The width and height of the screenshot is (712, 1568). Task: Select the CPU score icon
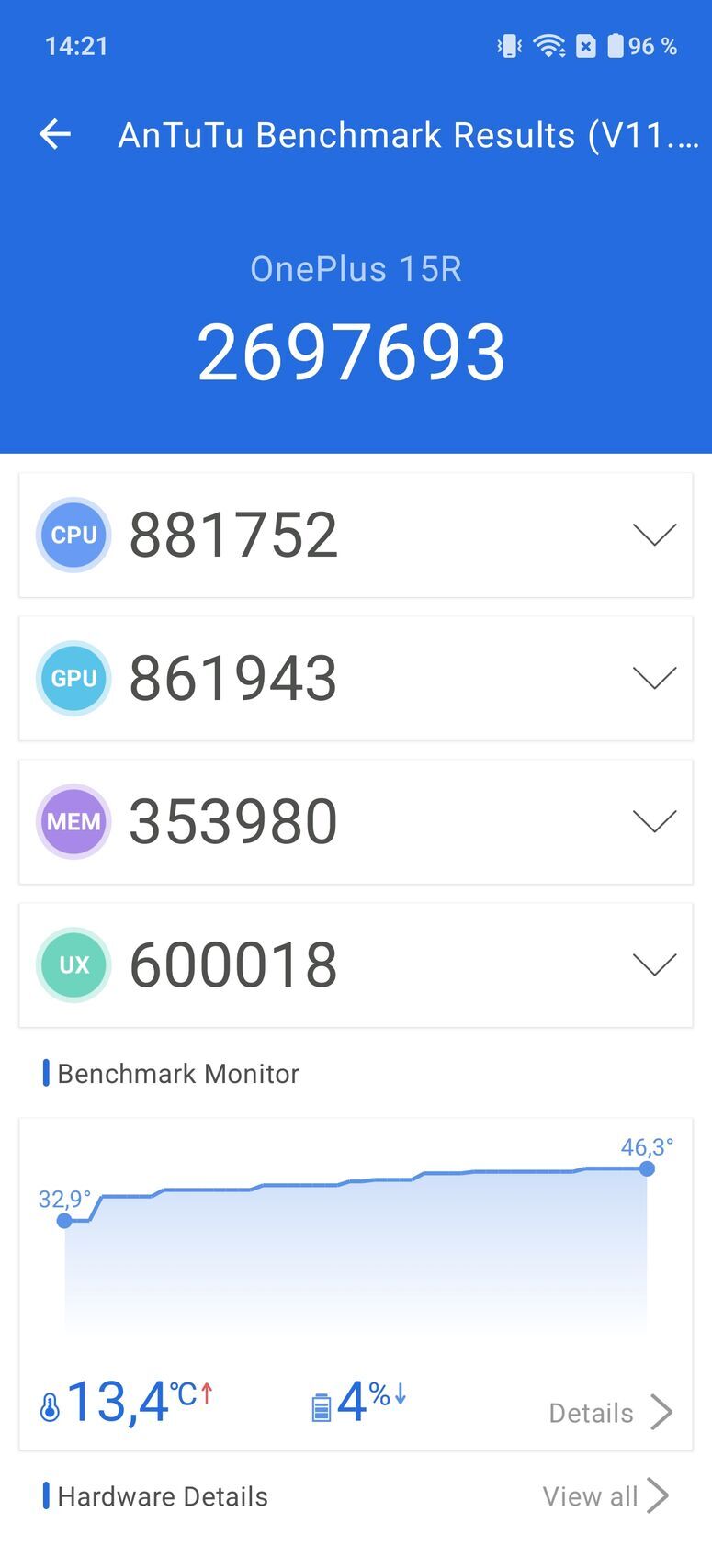tap(73, 536)
